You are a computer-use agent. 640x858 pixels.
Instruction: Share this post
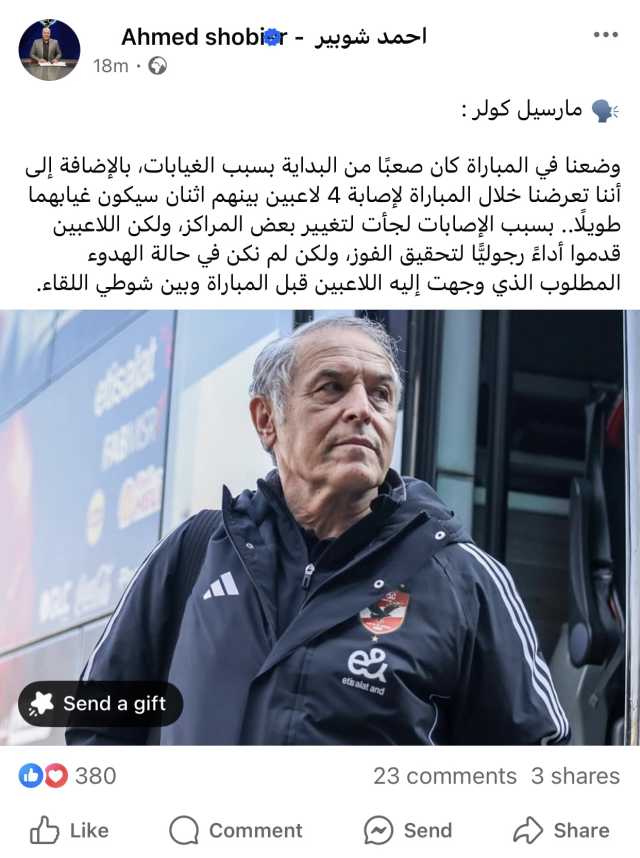click(561, 830)
